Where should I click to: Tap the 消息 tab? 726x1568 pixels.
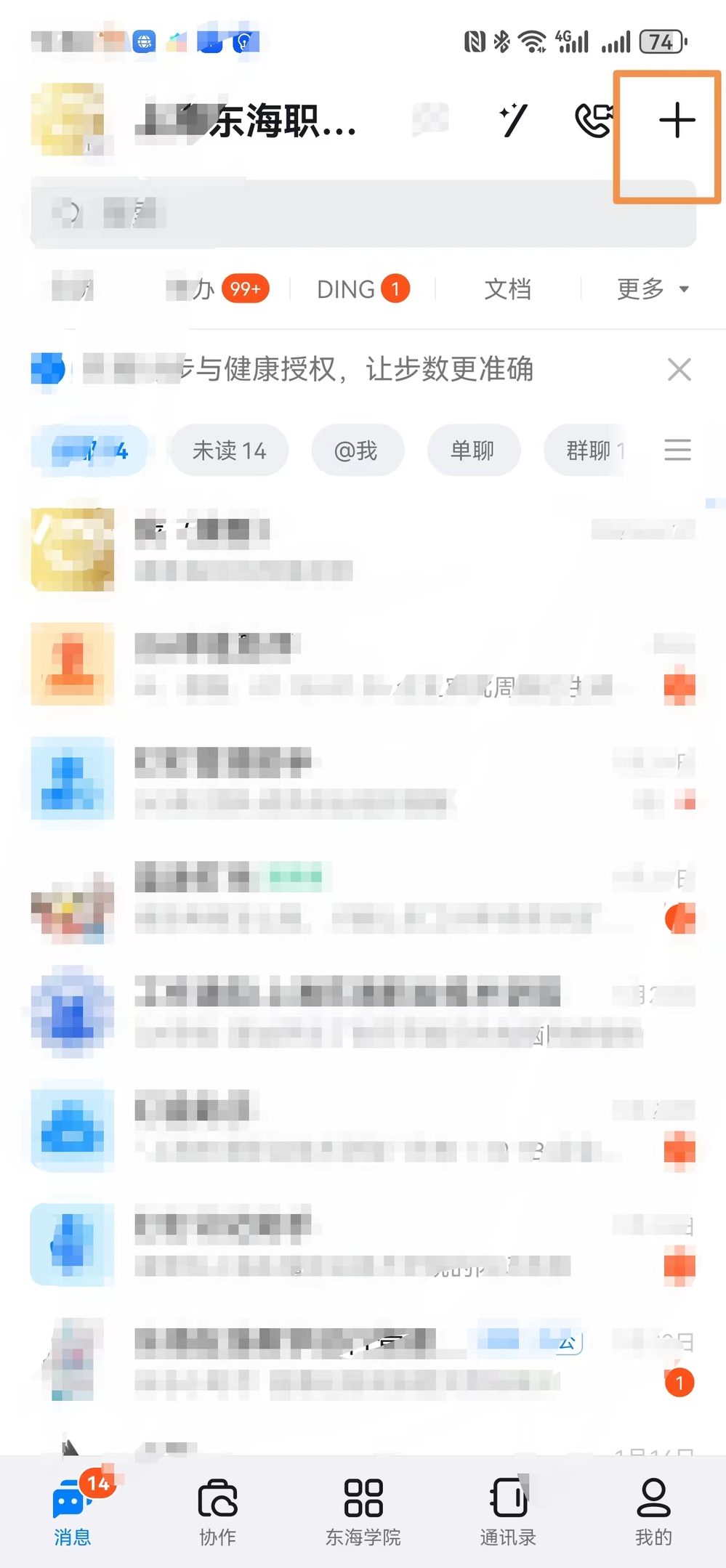click(72, 1511)
